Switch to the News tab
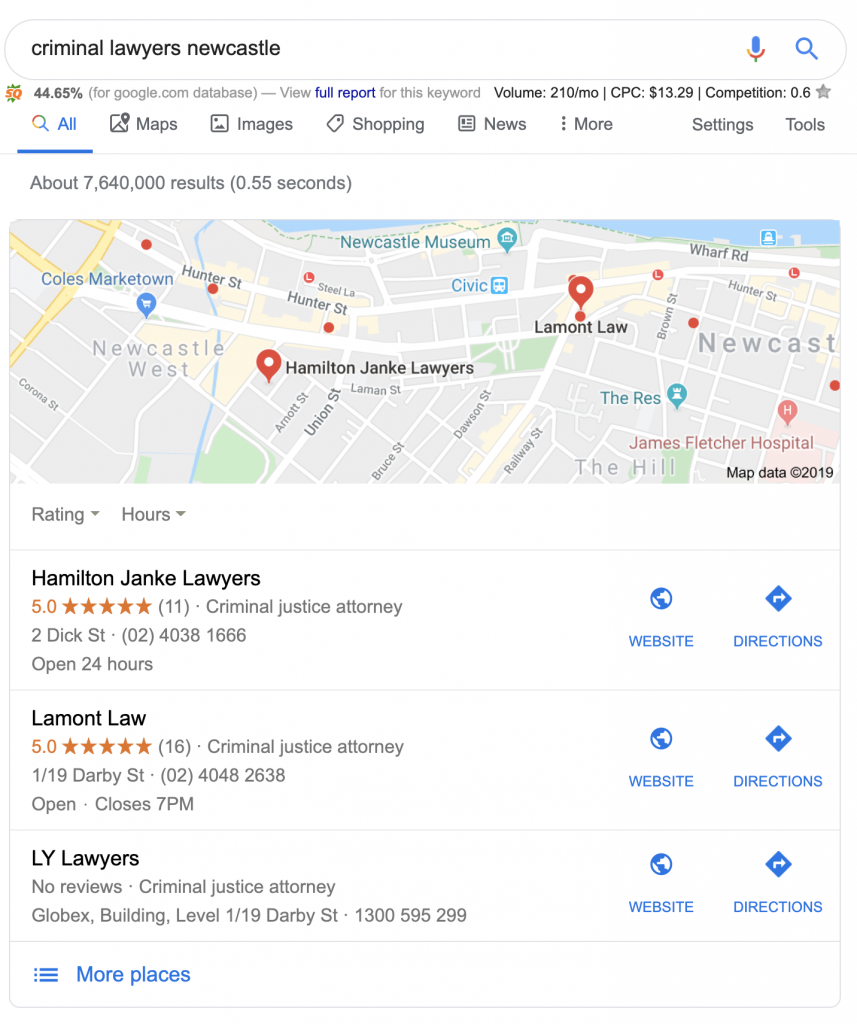The height and width of the screenshot is (1024, 857). tap(492, 124)
